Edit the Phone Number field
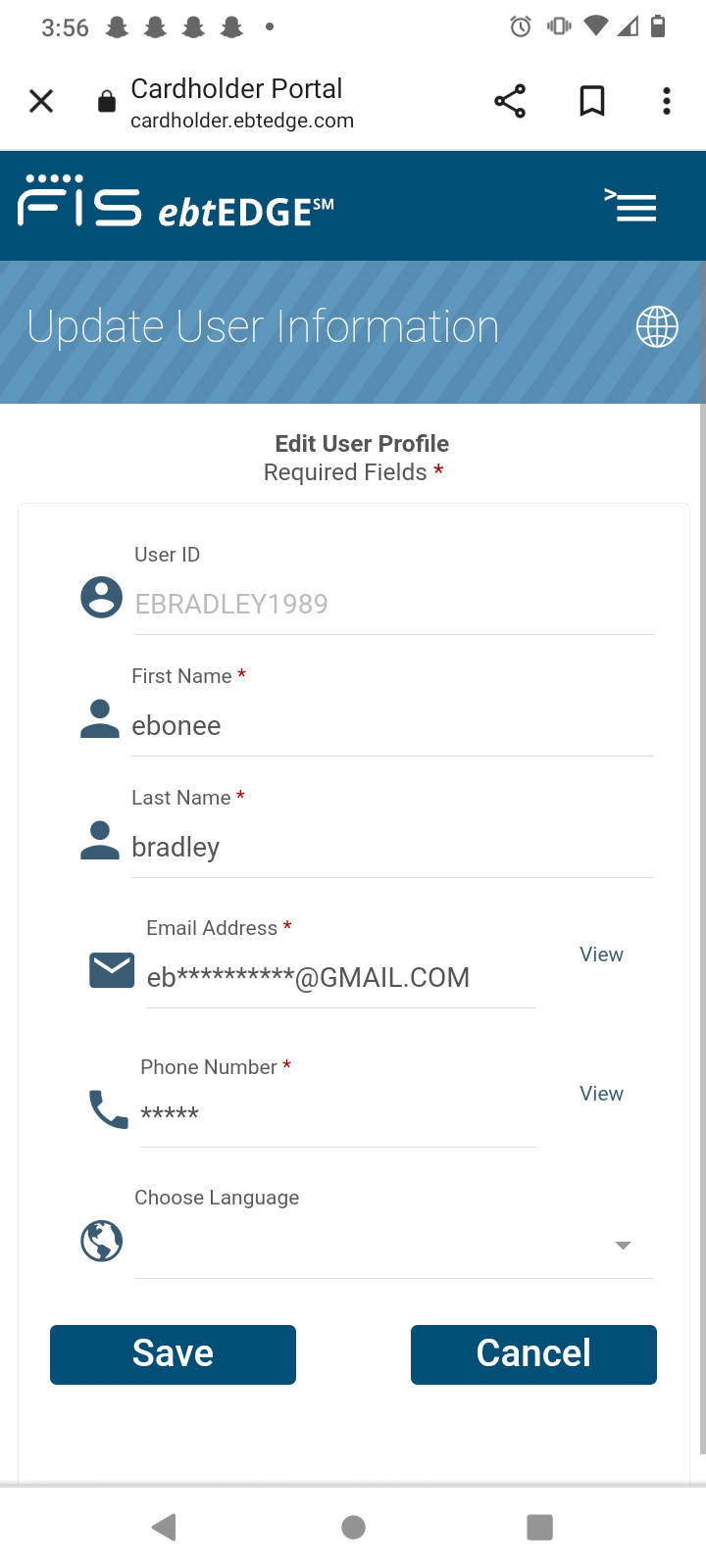This screenshot has height=1568, width=706. 337,1115
